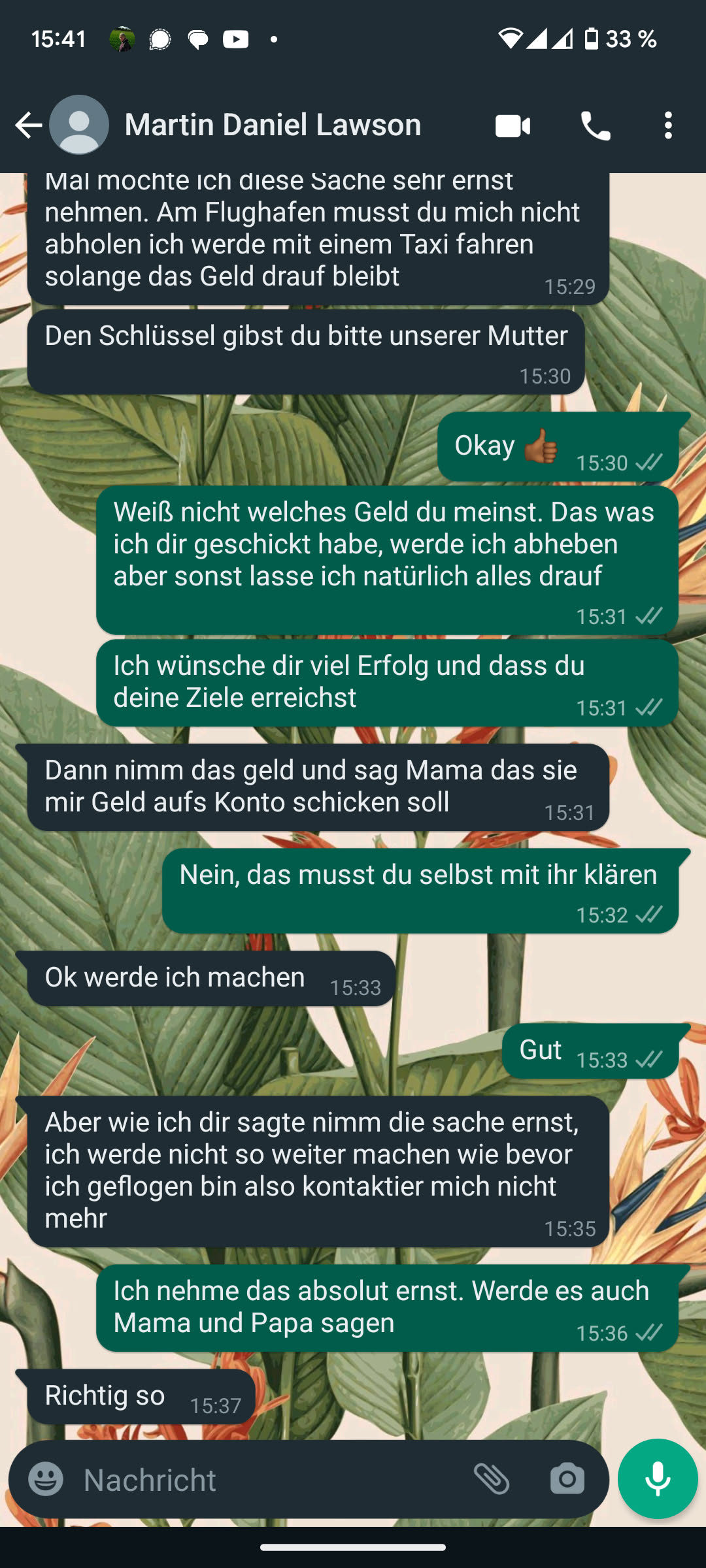Open the emoji picker

46,1479
